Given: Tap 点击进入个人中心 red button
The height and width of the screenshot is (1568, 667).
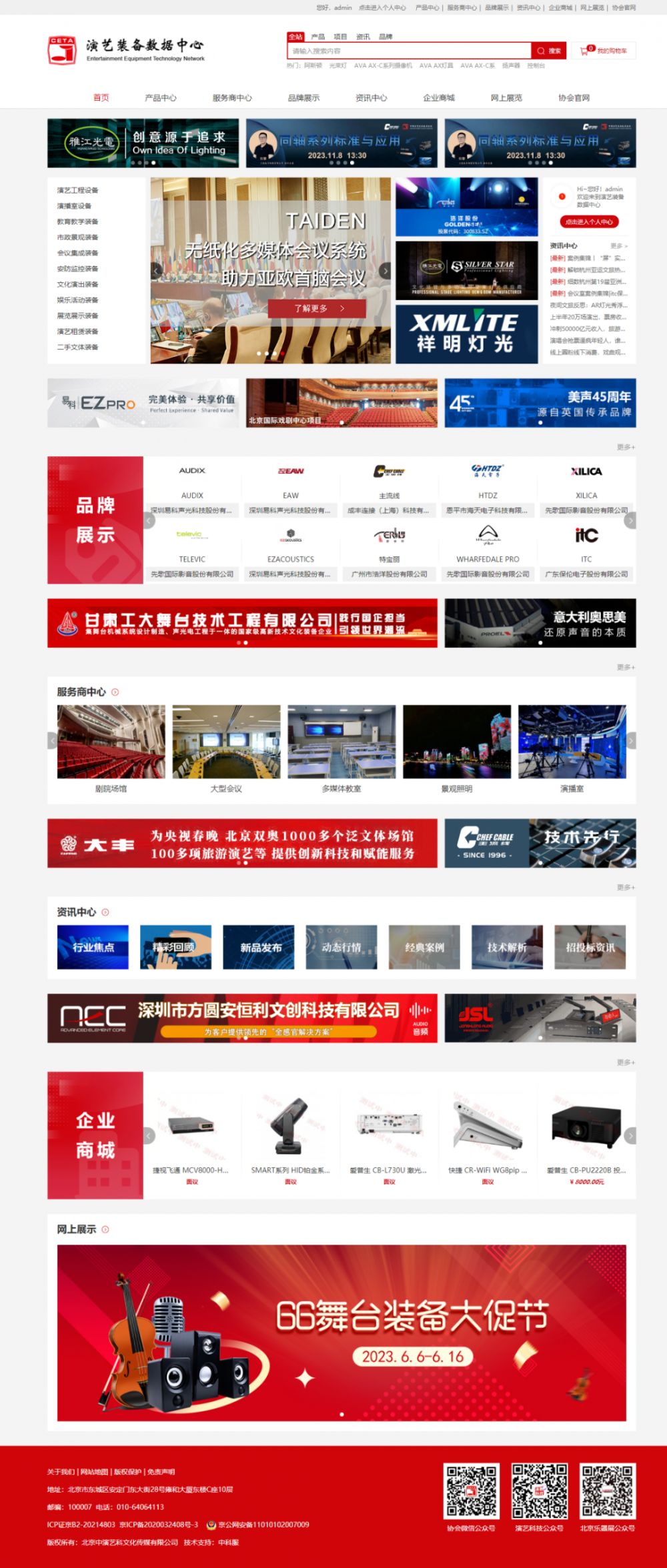Looking at the screenshot, I should 589,221.
